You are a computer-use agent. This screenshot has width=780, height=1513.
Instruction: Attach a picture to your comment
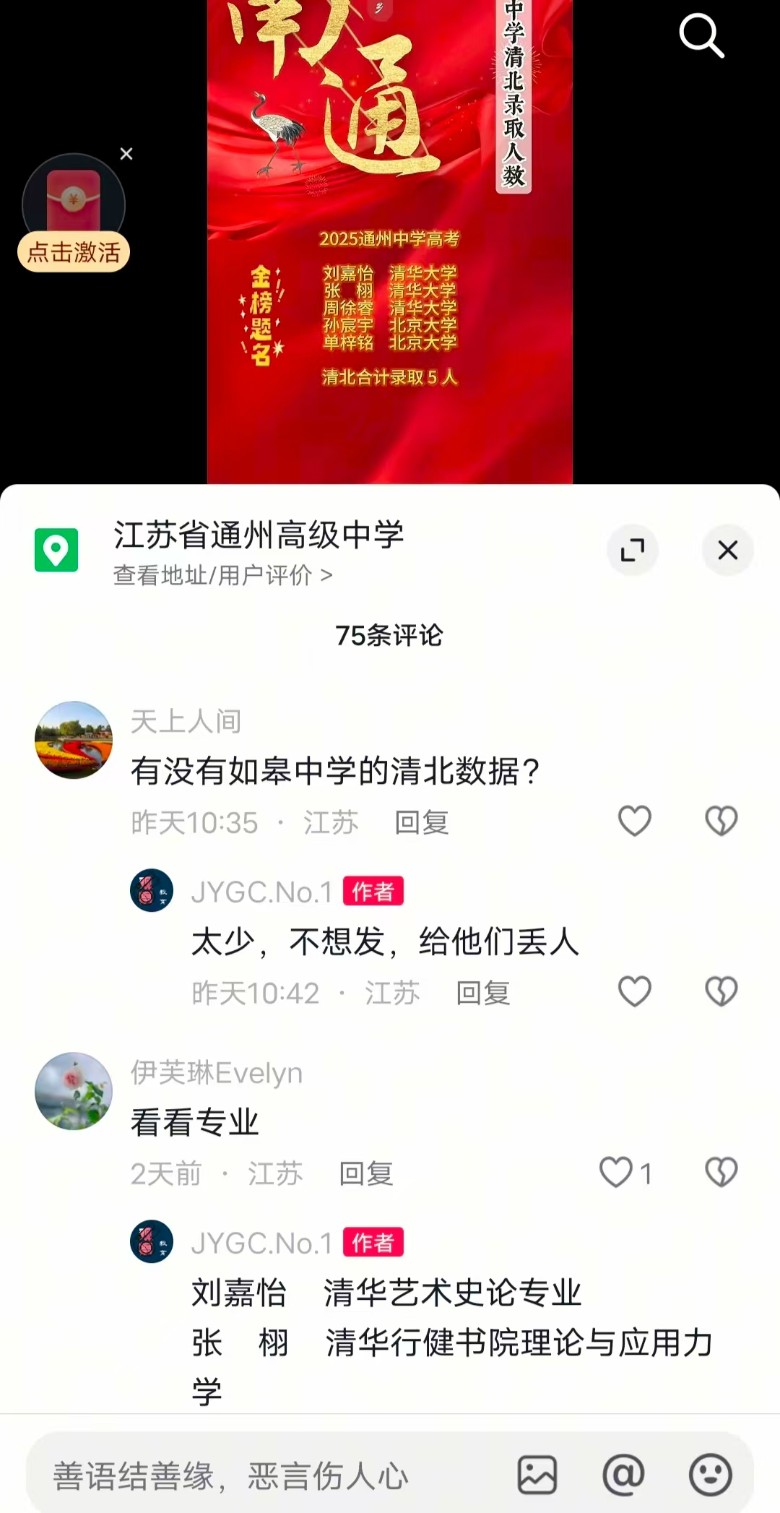(537, 1475)
